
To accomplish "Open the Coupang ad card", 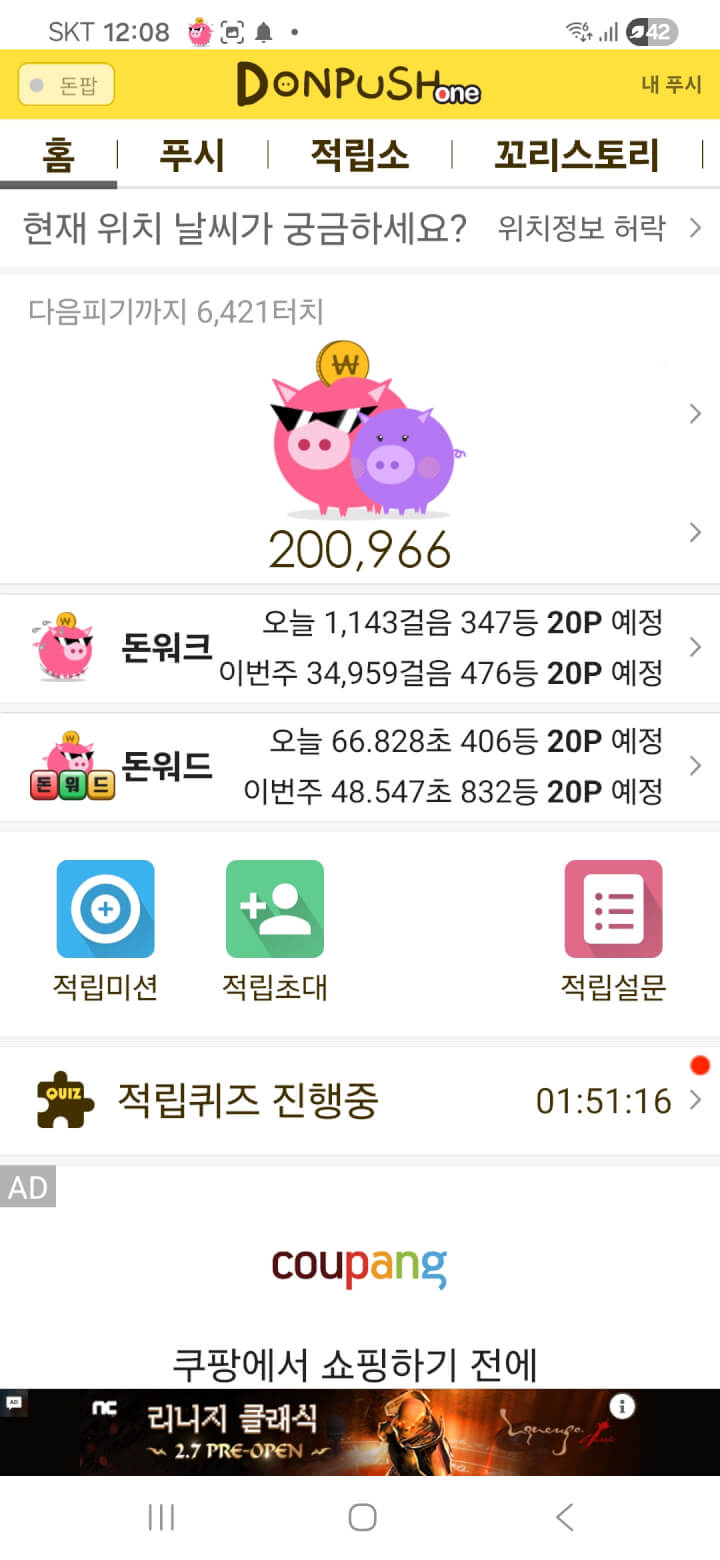I will pyautogui.click(x=360, y=1290).
